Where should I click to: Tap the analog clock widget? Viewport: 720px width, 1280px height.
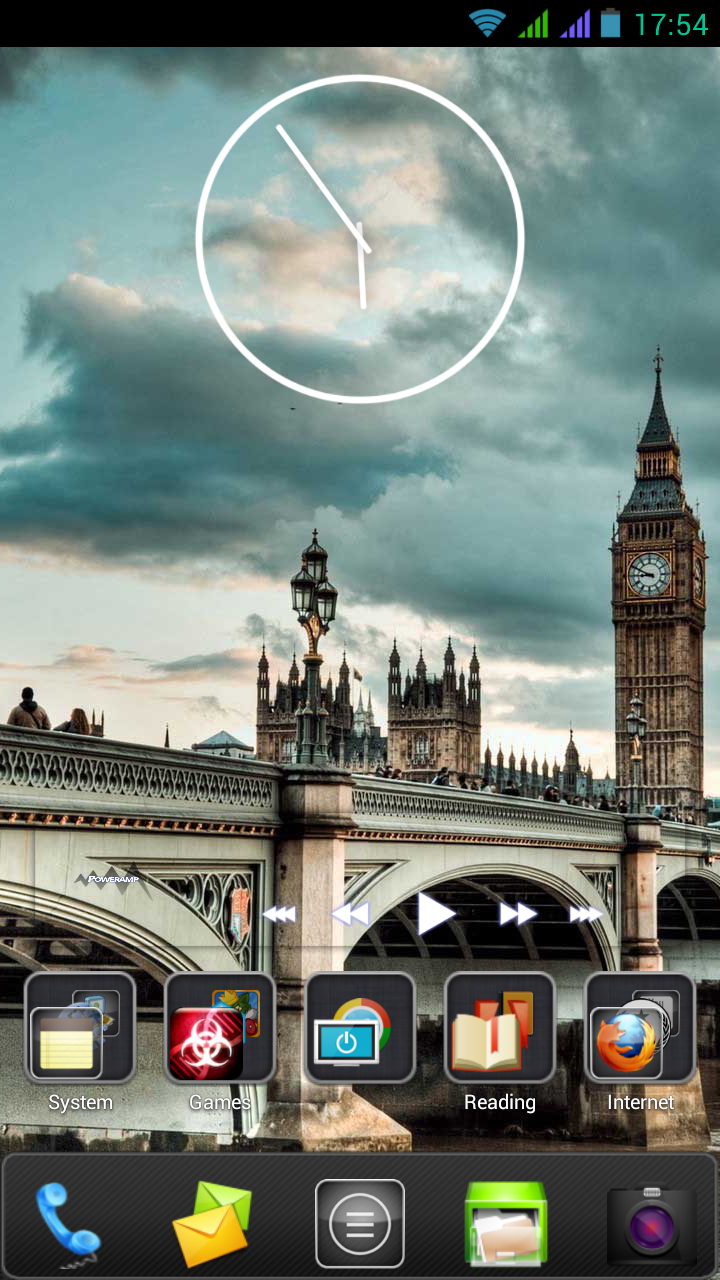pos(360,239)
